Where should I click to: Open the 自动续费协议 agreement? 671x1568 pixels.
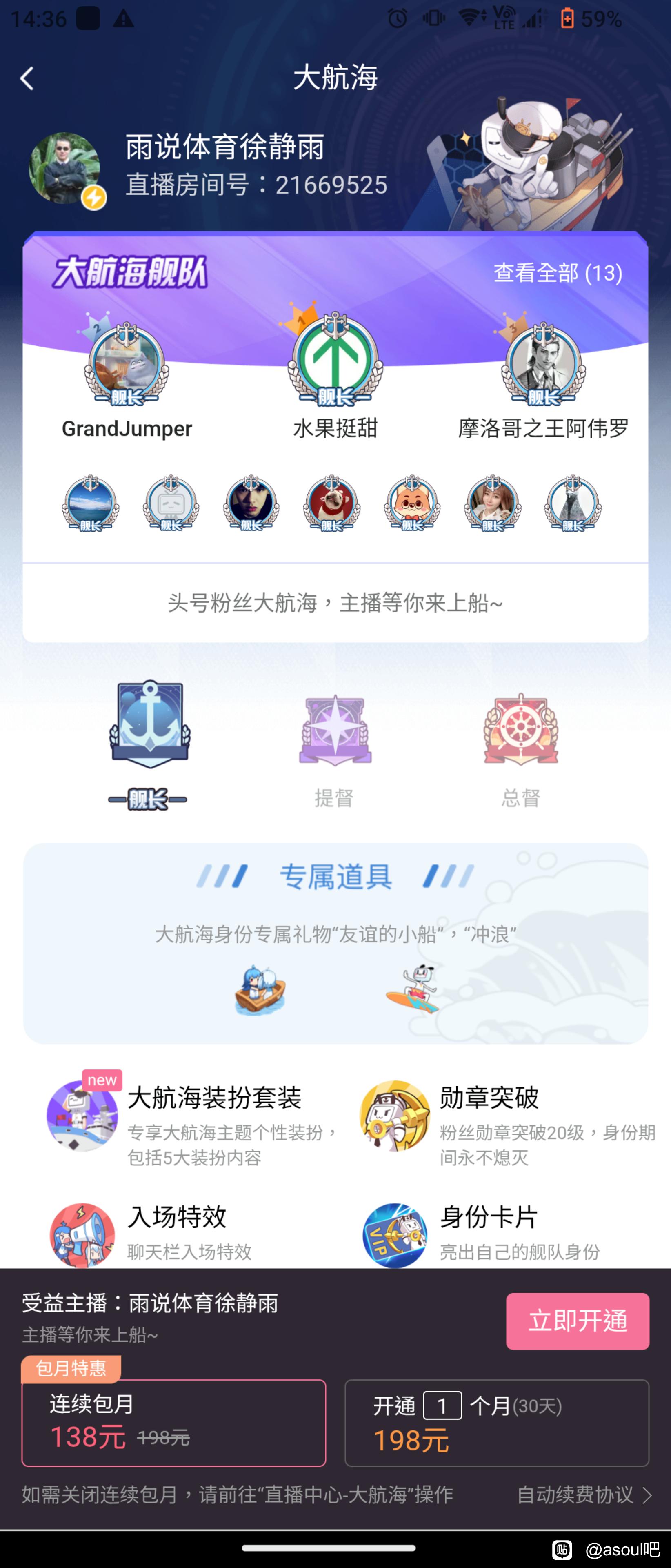tap(583, 1494)
